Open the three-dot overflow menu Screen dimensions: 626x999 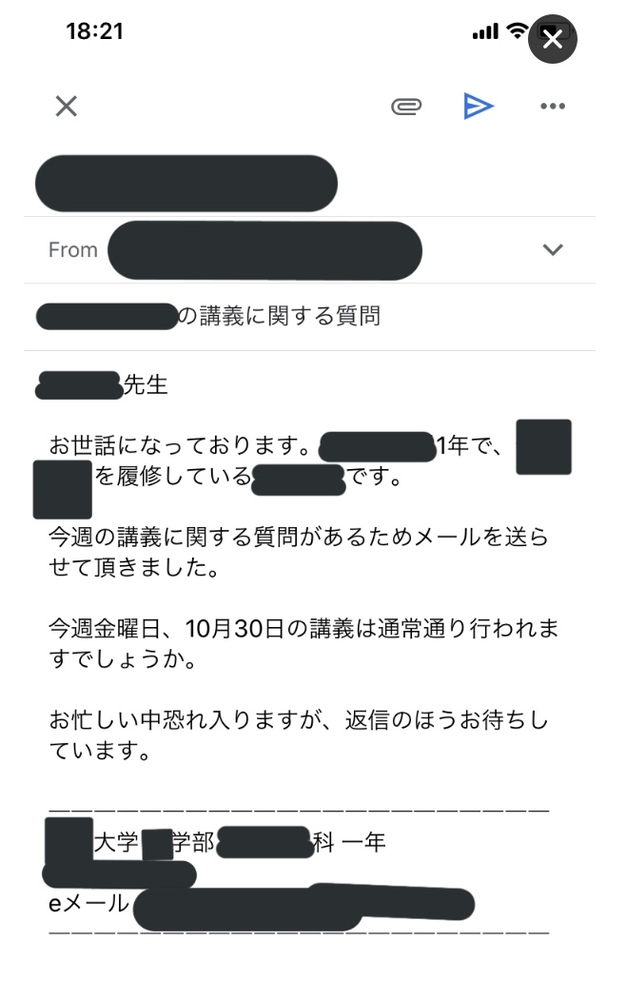click(552, 106)
